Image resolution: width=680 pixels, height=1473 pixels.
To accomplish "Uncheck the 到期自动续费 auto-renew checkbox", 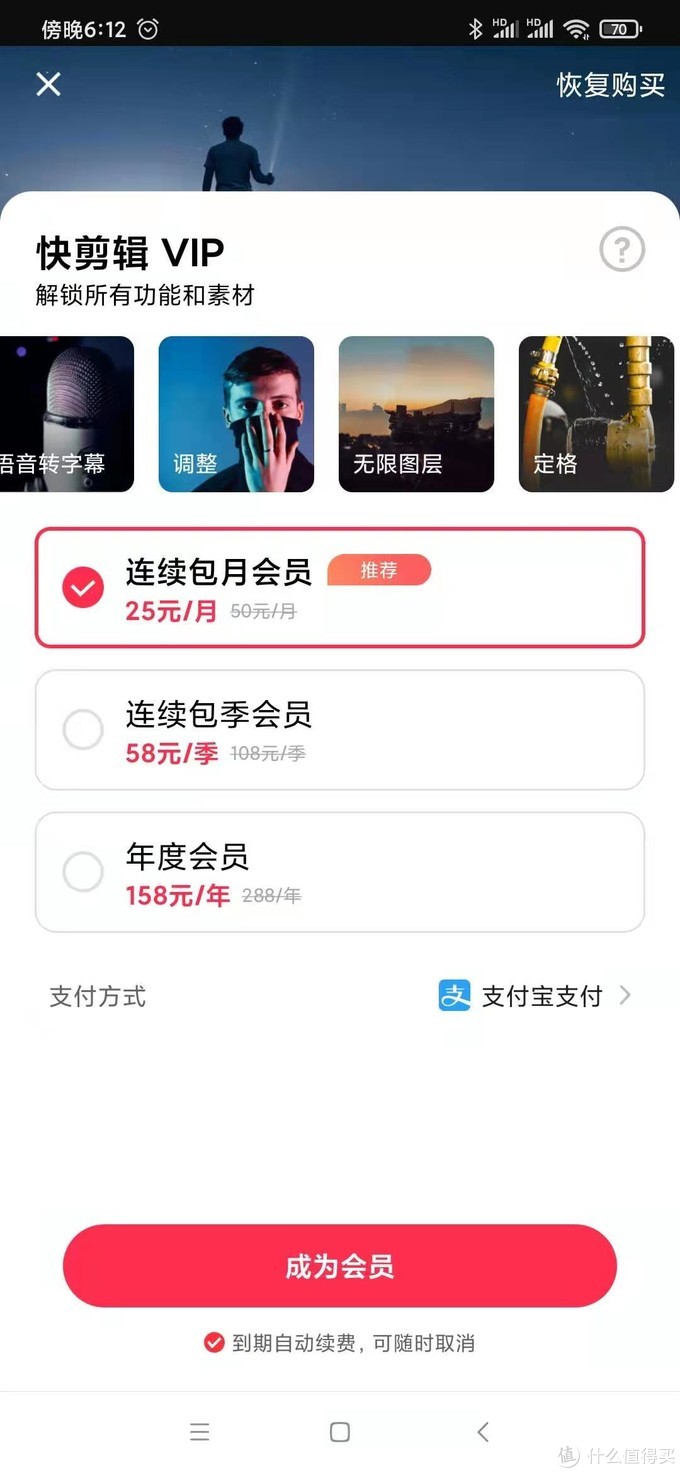I will 214,1343.
